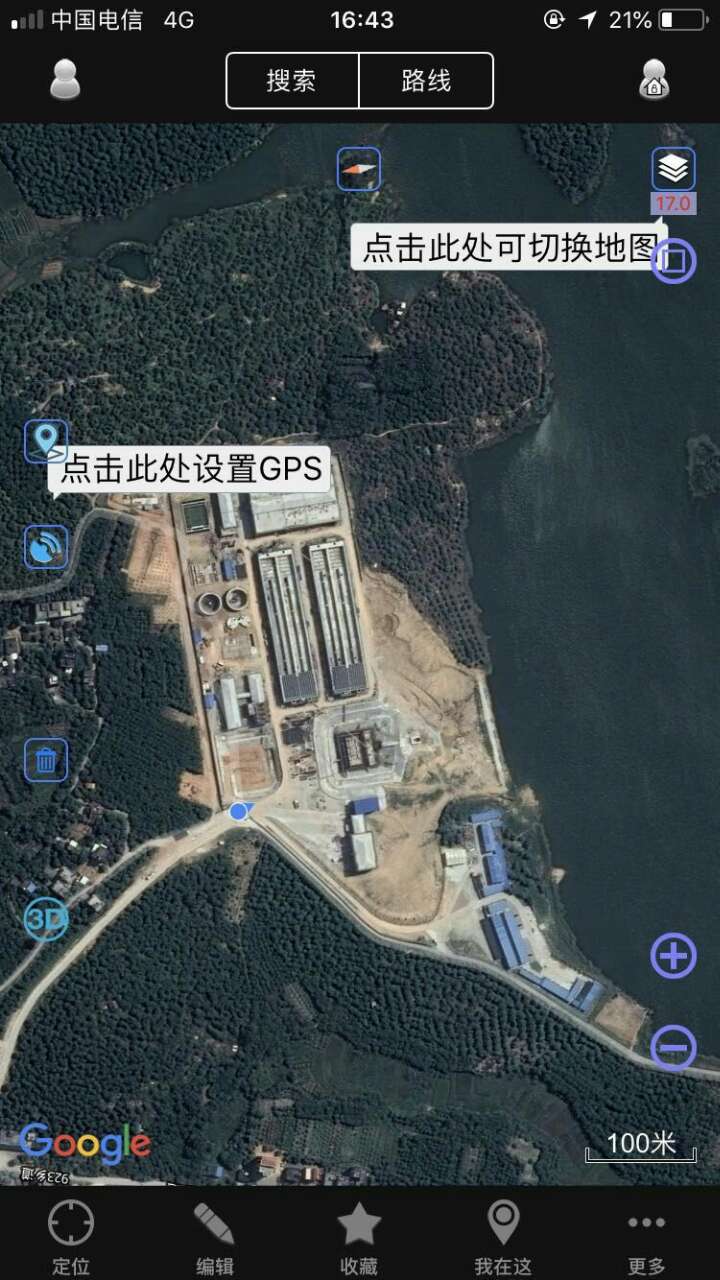720x1280 pixels.
Task: Tap the compass orientation icon
Action: pos(359,169)
